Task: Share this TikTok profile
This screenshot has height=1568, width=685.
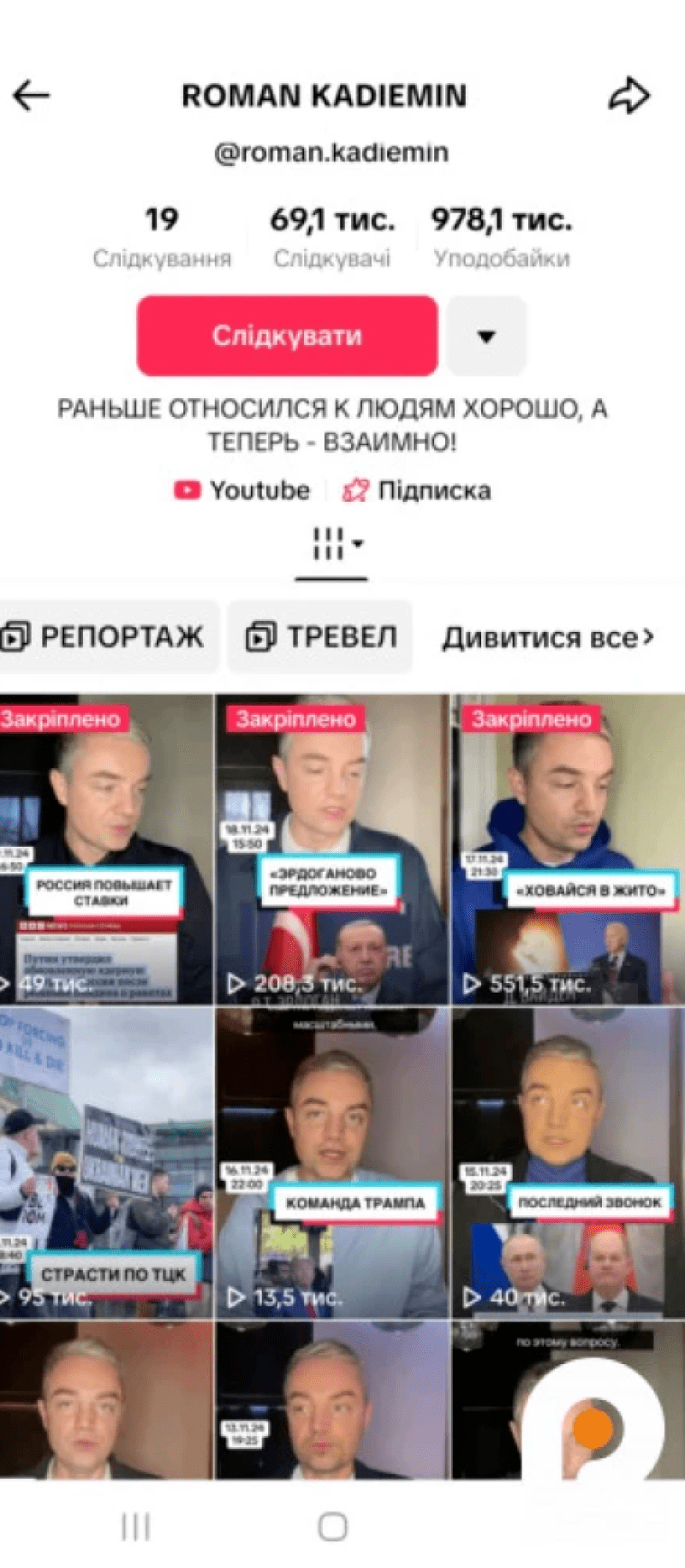Action: 629,95
